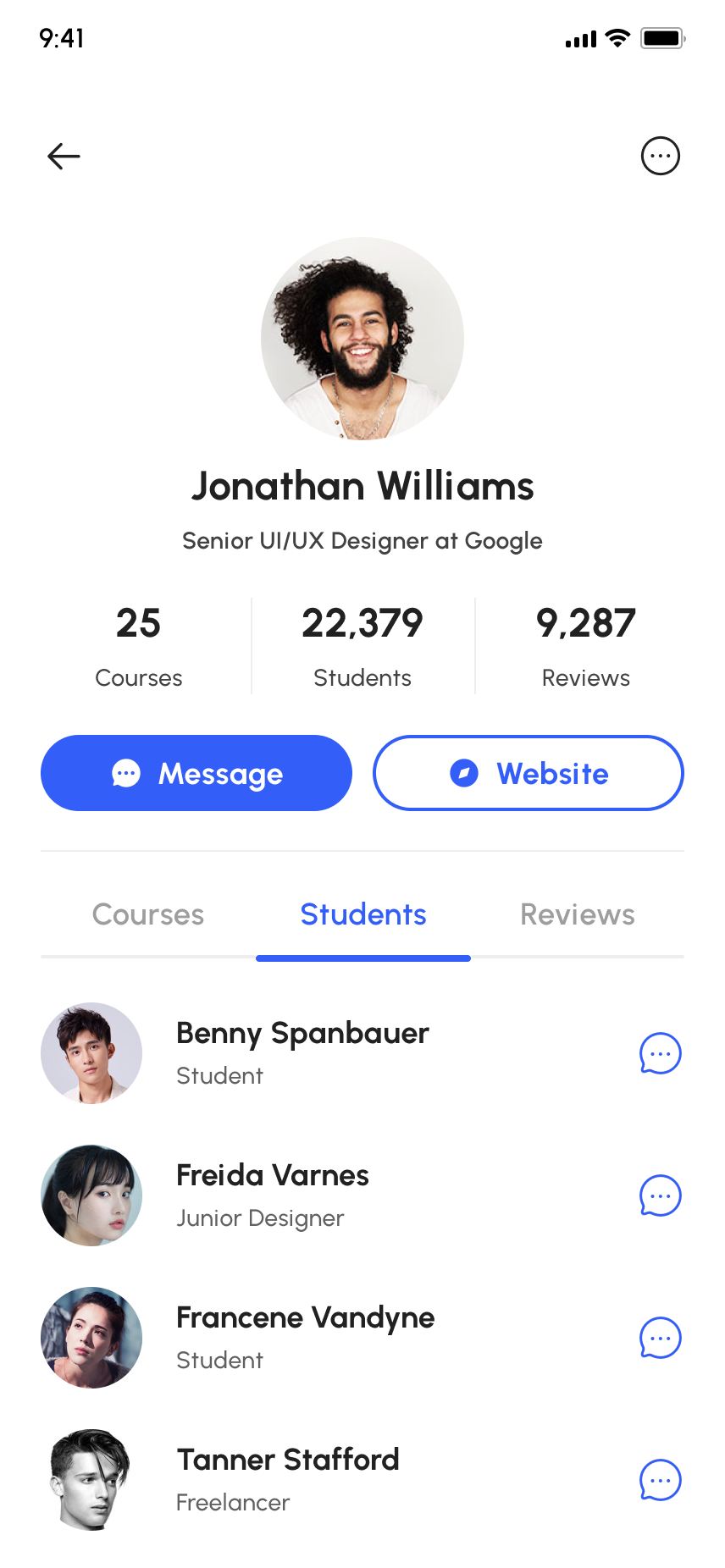The image size is (725, 1568).
Task: Open the more options menu
Action: coord(660,156)
